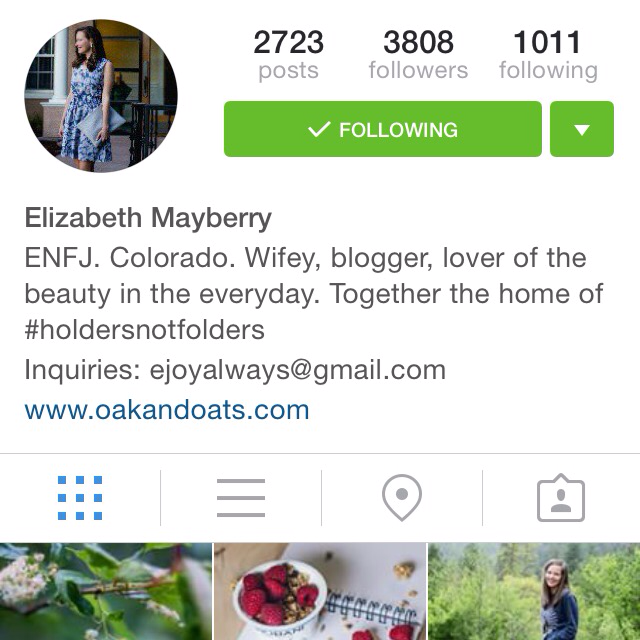Open the white flowers branch photo
This screenshot has height=640, width=640.
point(105,592)
